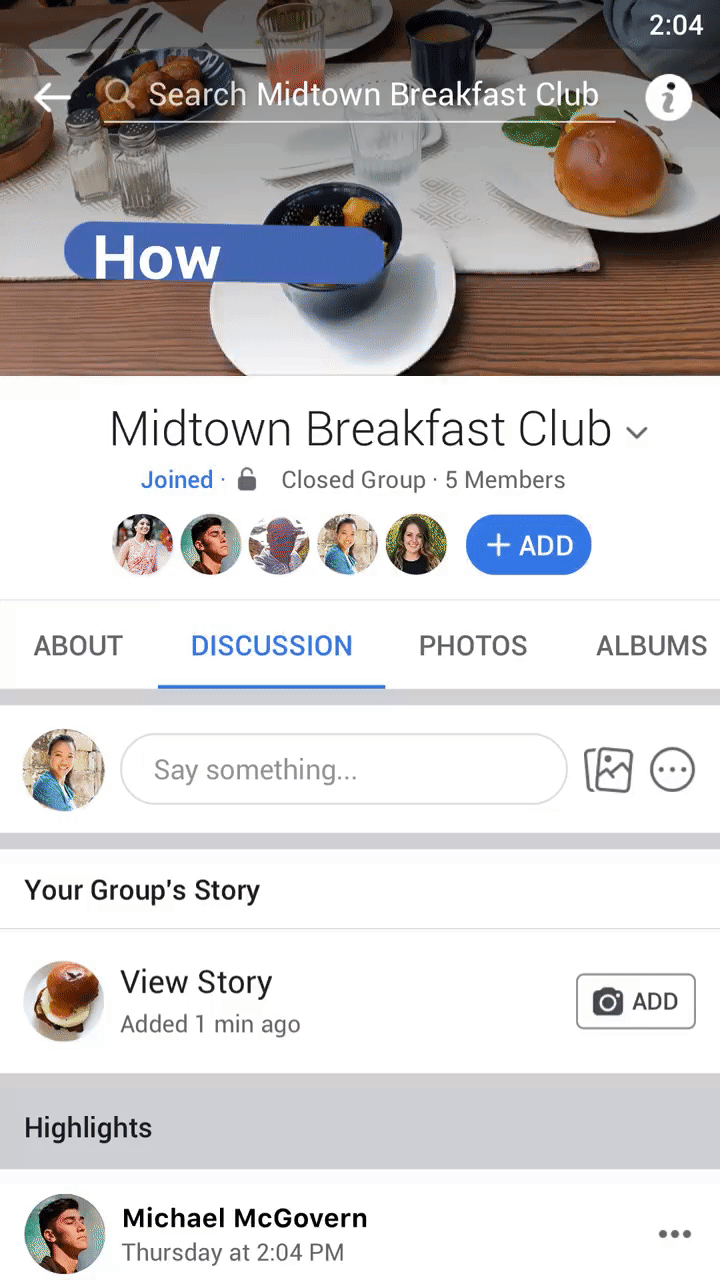Open the group info icon
This screenshot has height=1280, width=720.
pyautogui.click(x=669, y=98)
